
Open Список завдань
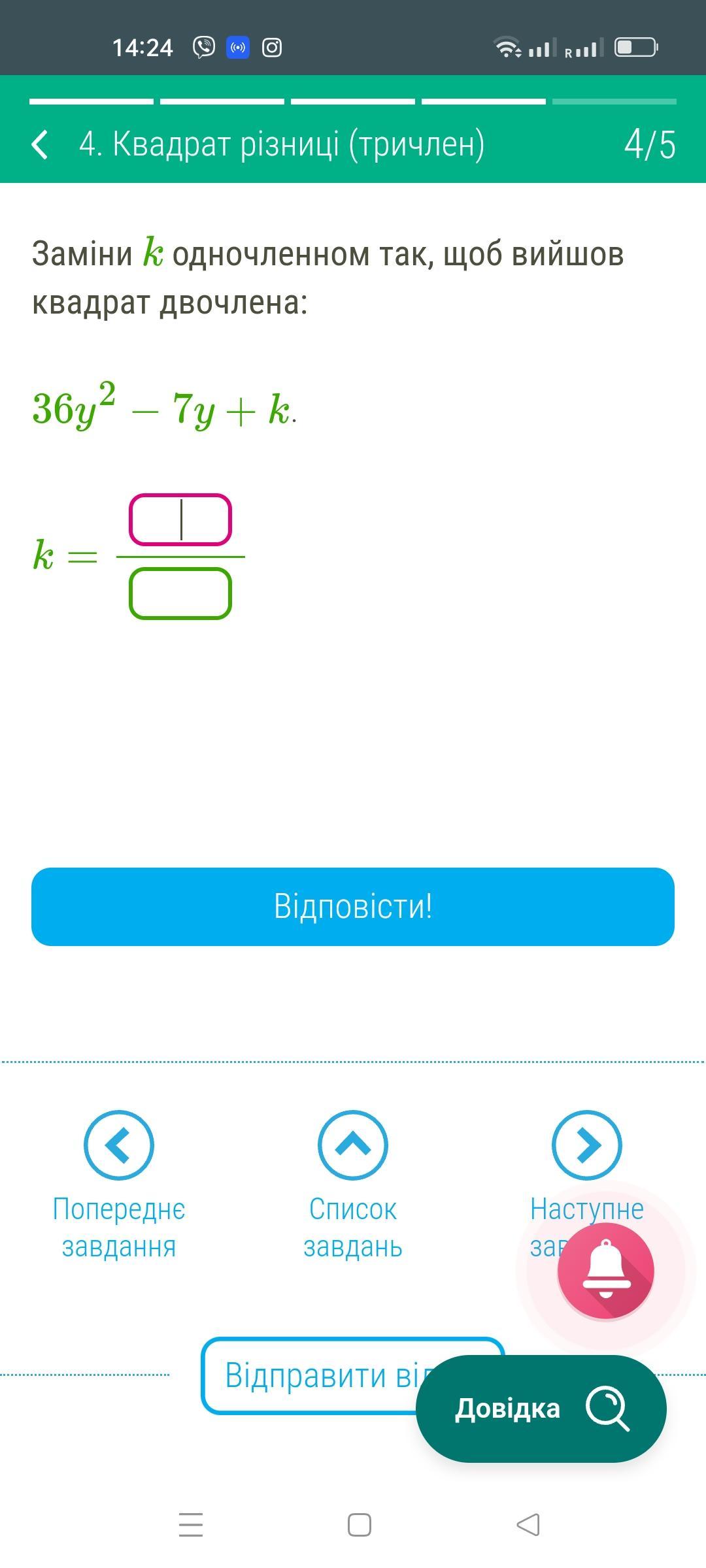click(x=353, y=1145)
